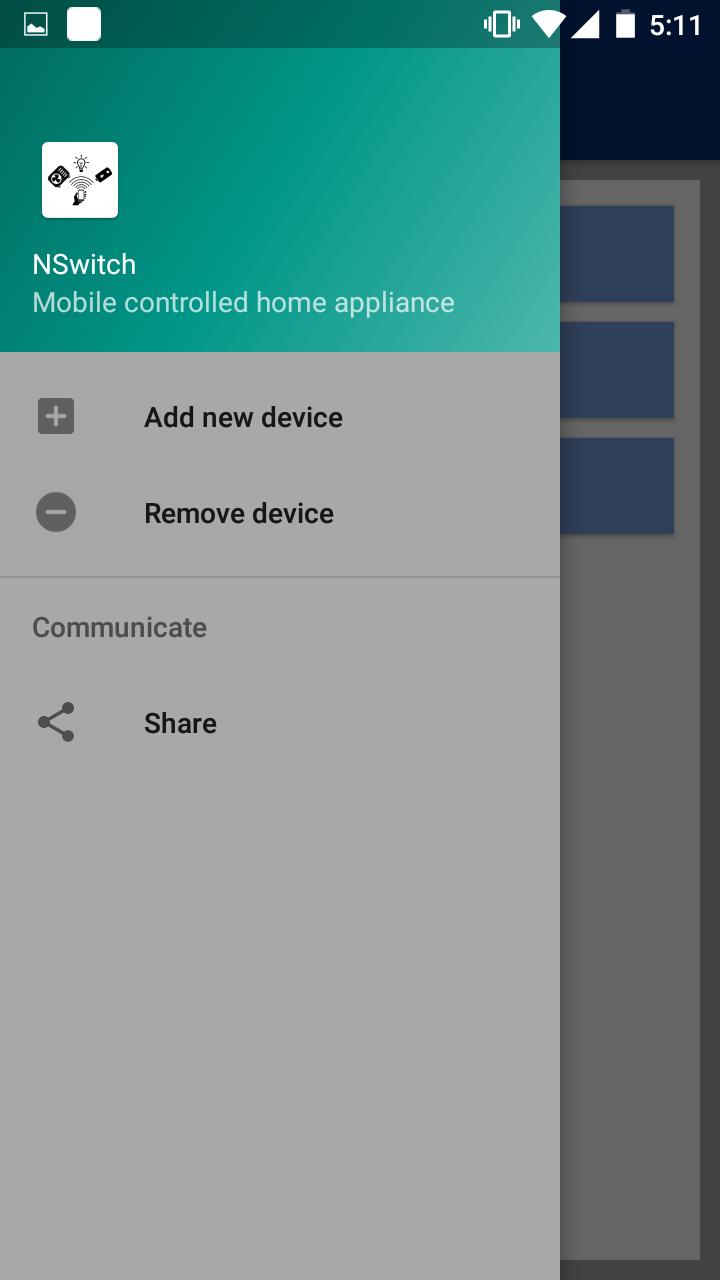The width and height of the screenshot is (720, 1280).
Task: Select Add new device
Action: pyautogui.click(x=243, y=417)
